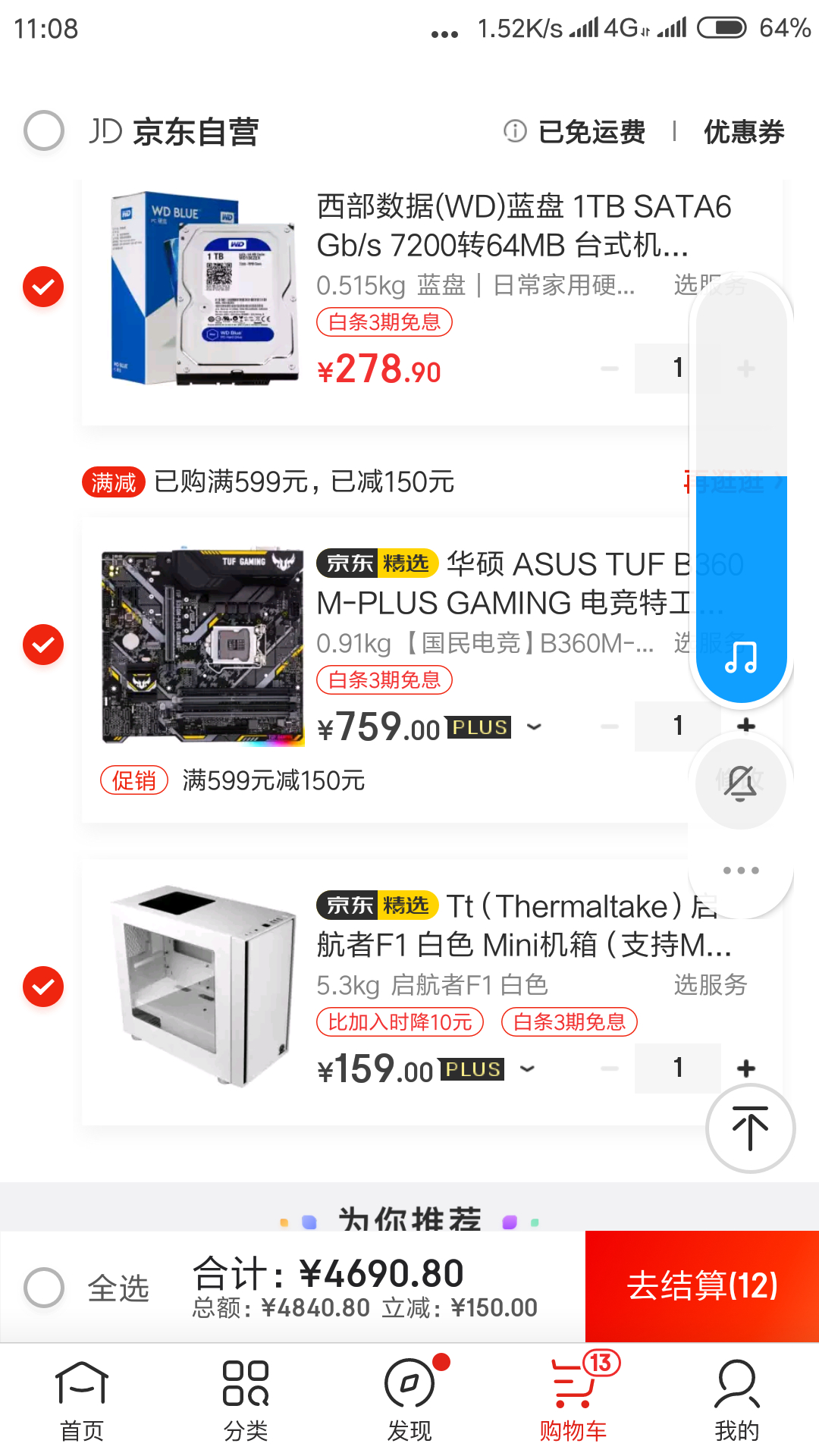This screenshot has width=819, height=1456.
Task: Uncheck the ASUS TUF B360M-PLUS motherboard
Action: [43, 645]
